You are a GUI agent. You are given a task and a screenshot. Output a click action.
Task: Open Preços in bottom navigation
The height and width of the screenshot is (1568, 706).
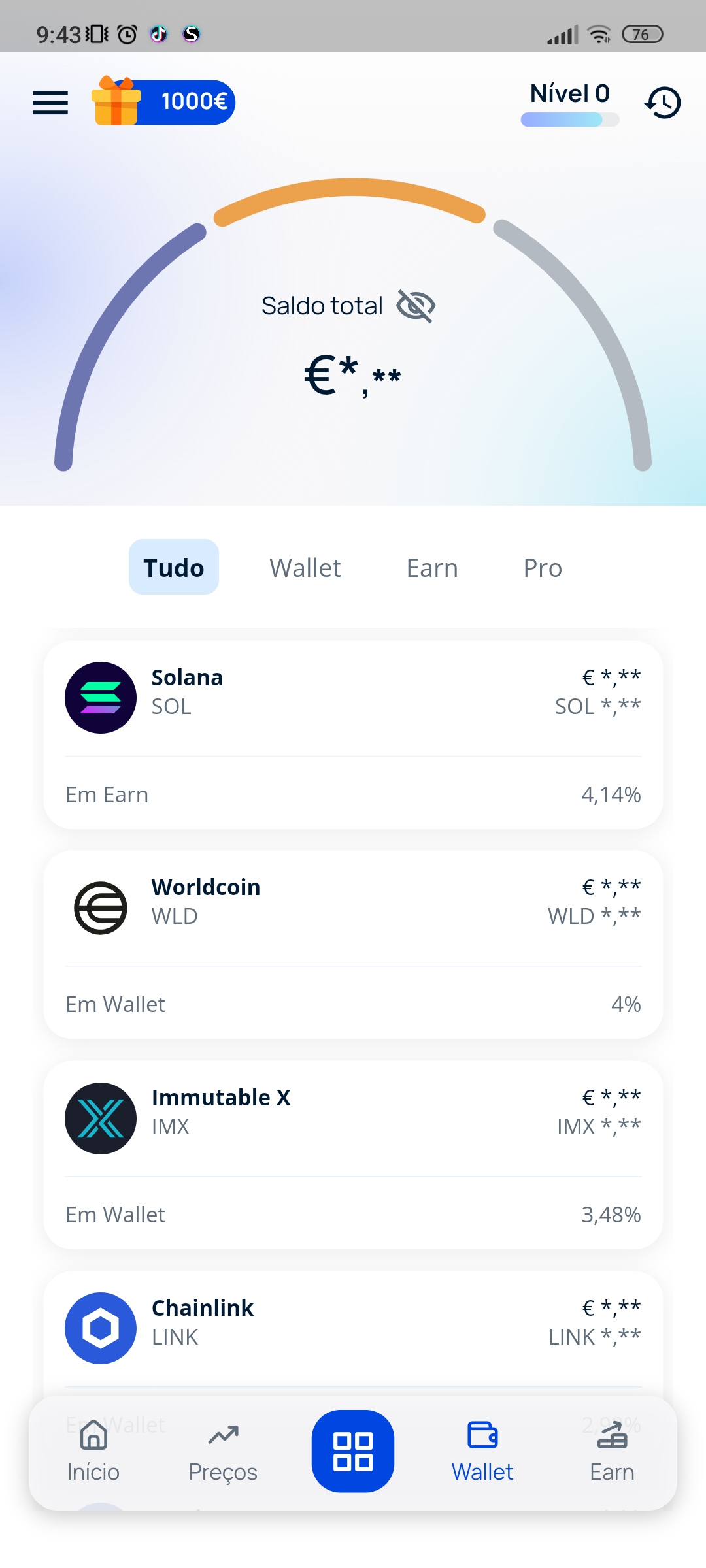[223, 1451]
